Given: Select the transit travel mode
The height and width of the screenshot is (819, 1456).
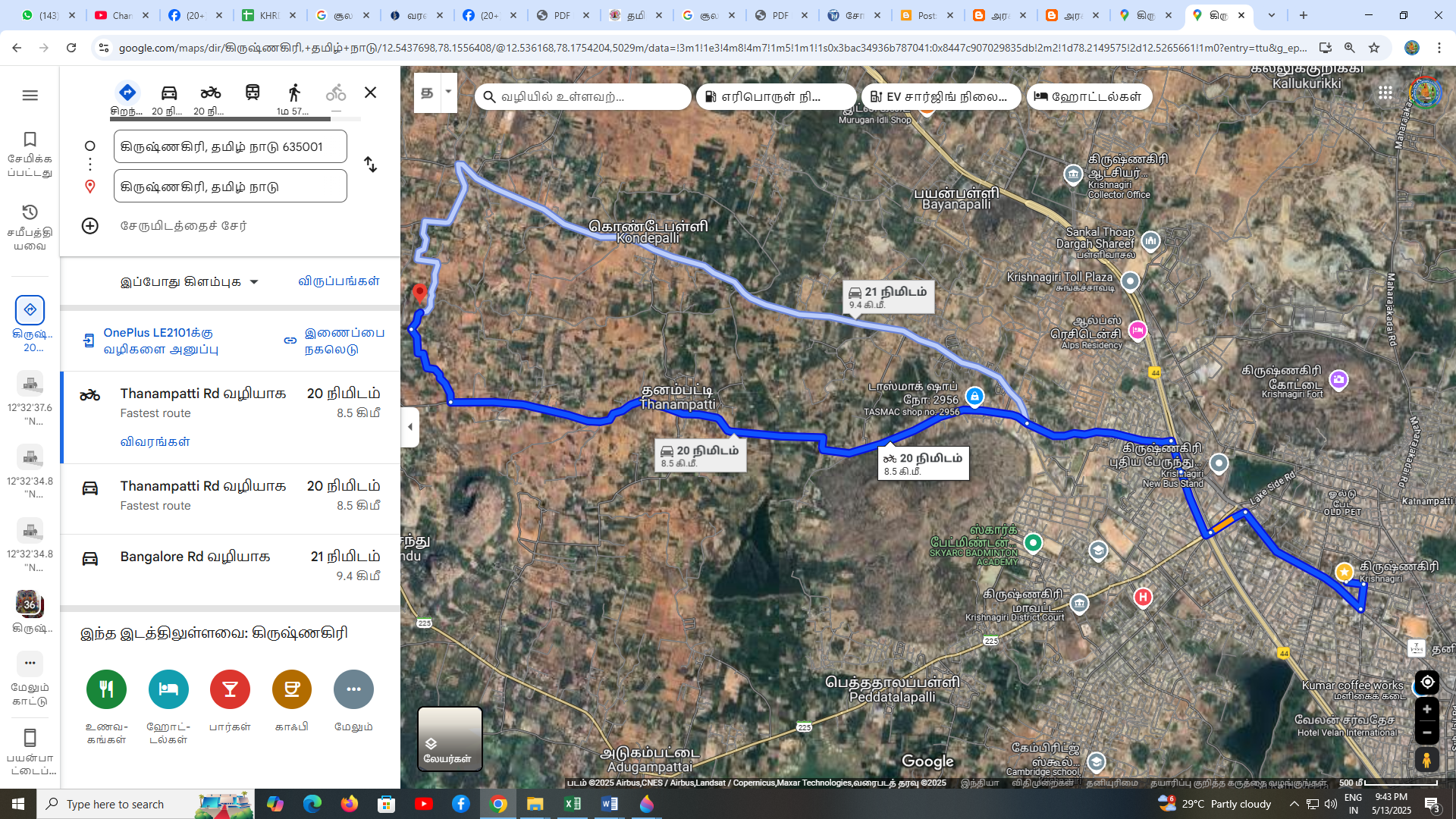Looking at the screenshot, I should coord(253,93).
